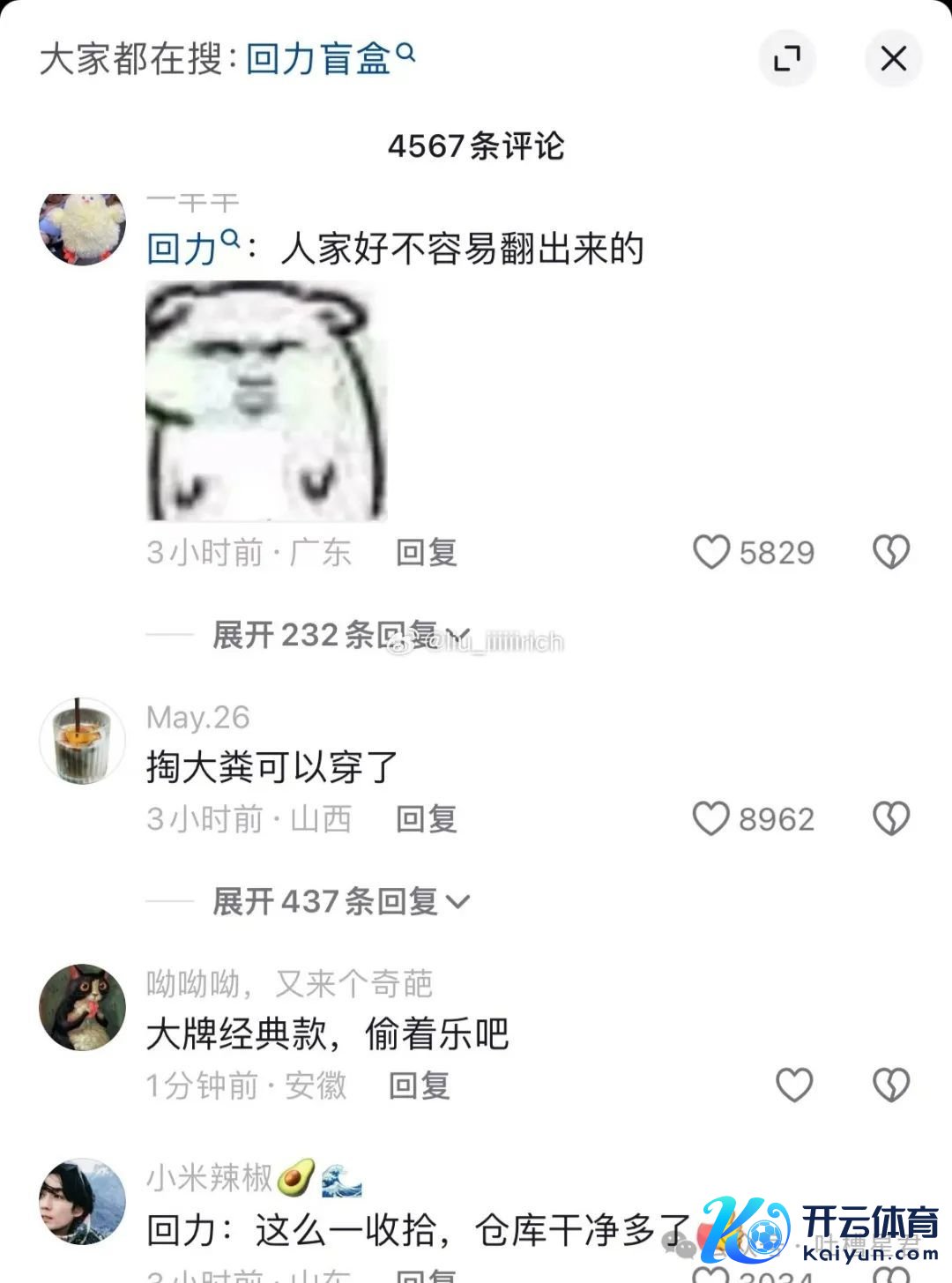Like May.26's comment
This screenshot has width=952, height=1283.
tap(711, 819)
